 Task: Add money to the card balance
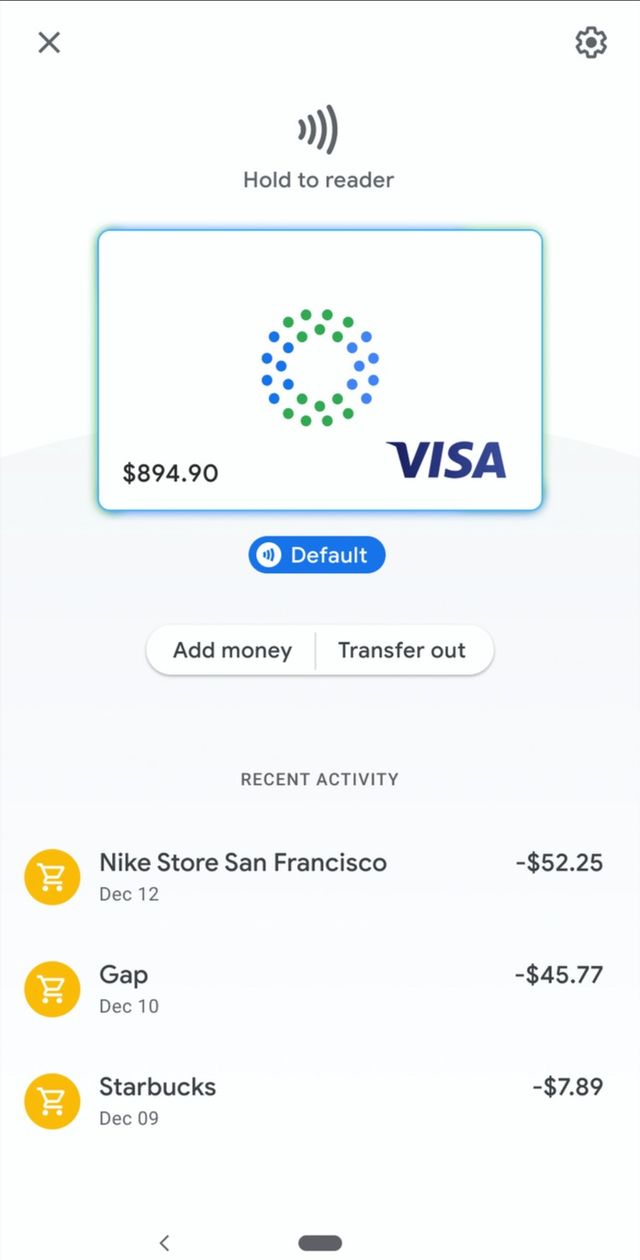point(232,650)
